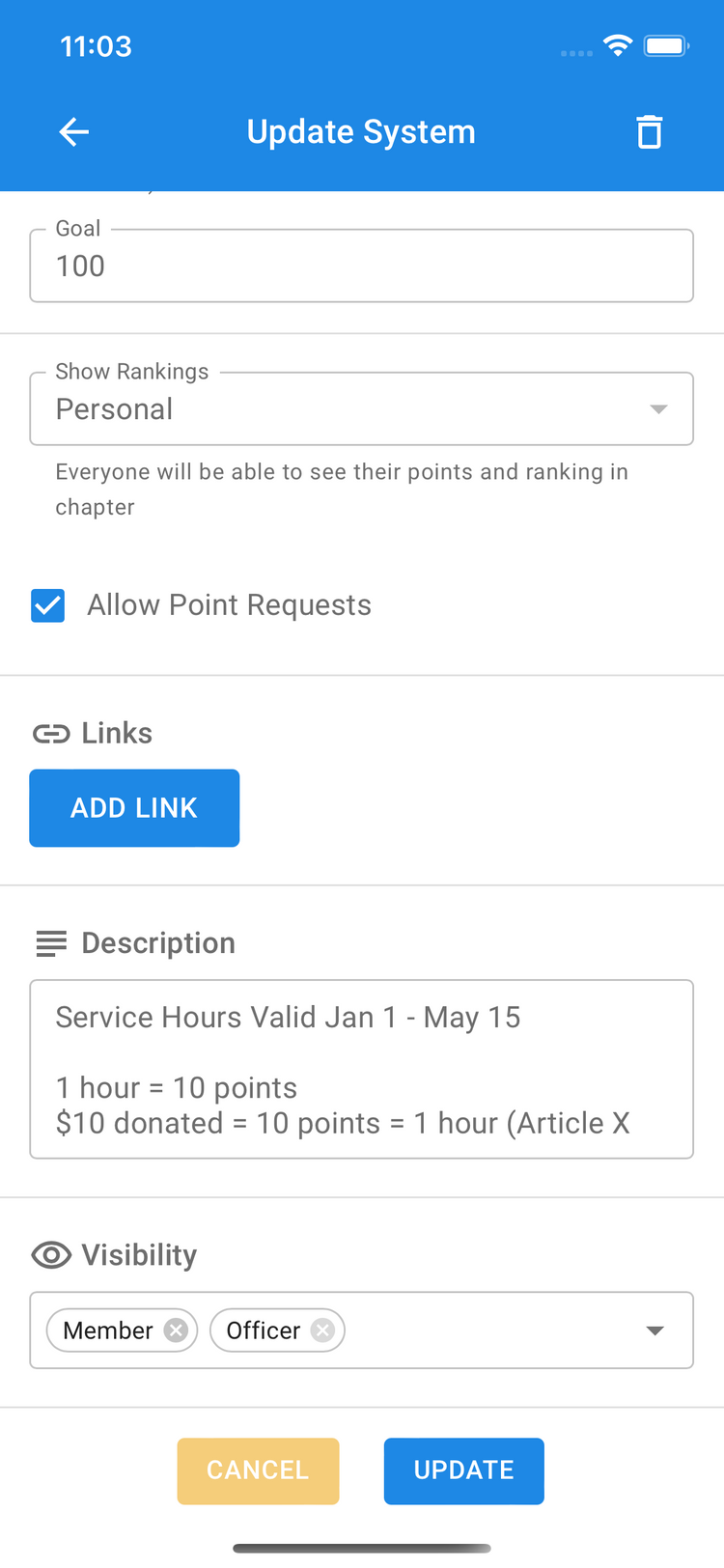Image resolution: width=724 pixels, height=1568 pixels.
Task: Open the Show Rankings dropdown
Action: [x=361, y=409]
